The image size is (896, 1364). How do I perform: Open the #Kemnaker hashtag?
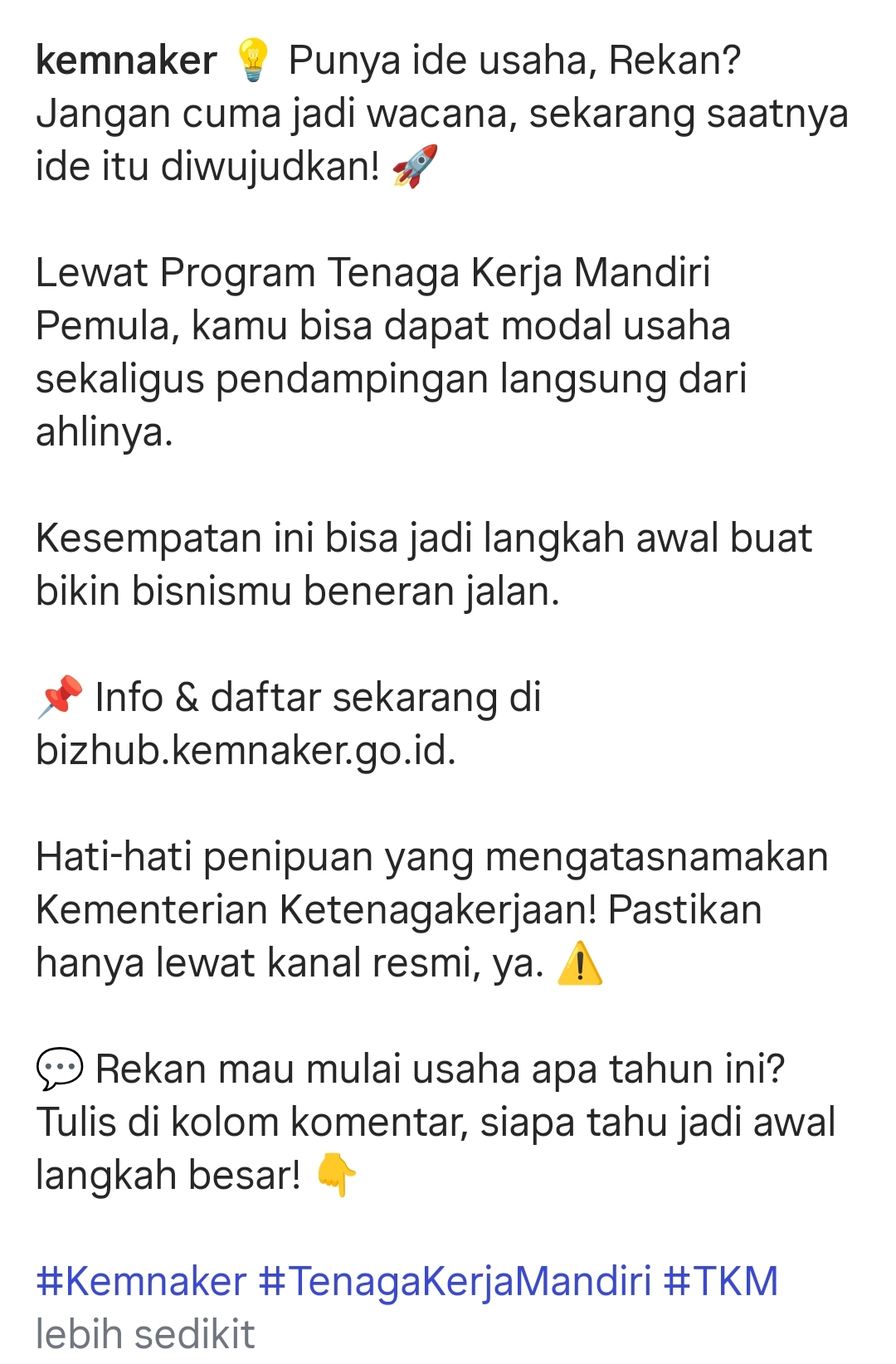[141, 1281]
